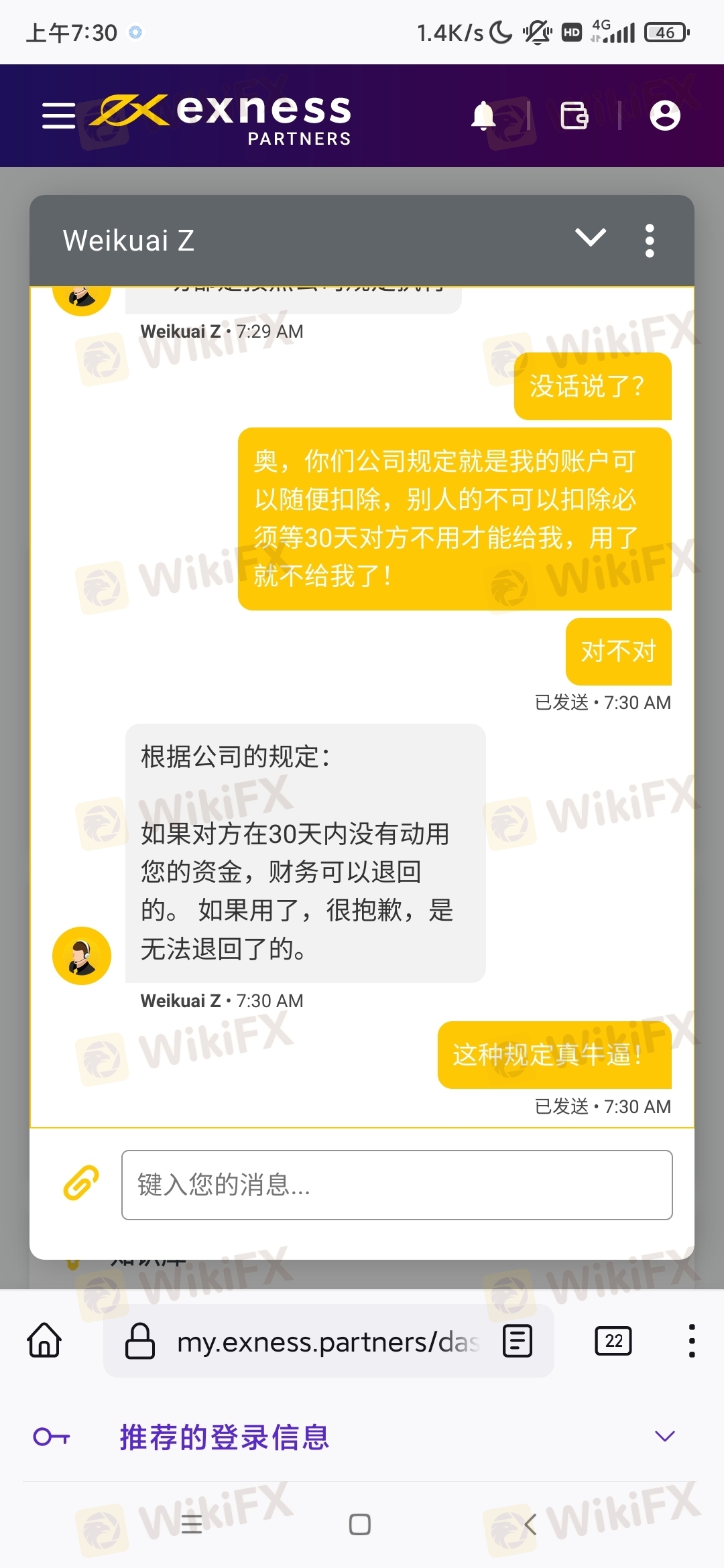Expand the recommended login info suggestions
Screen dimensions: 724x1568
664,1436
